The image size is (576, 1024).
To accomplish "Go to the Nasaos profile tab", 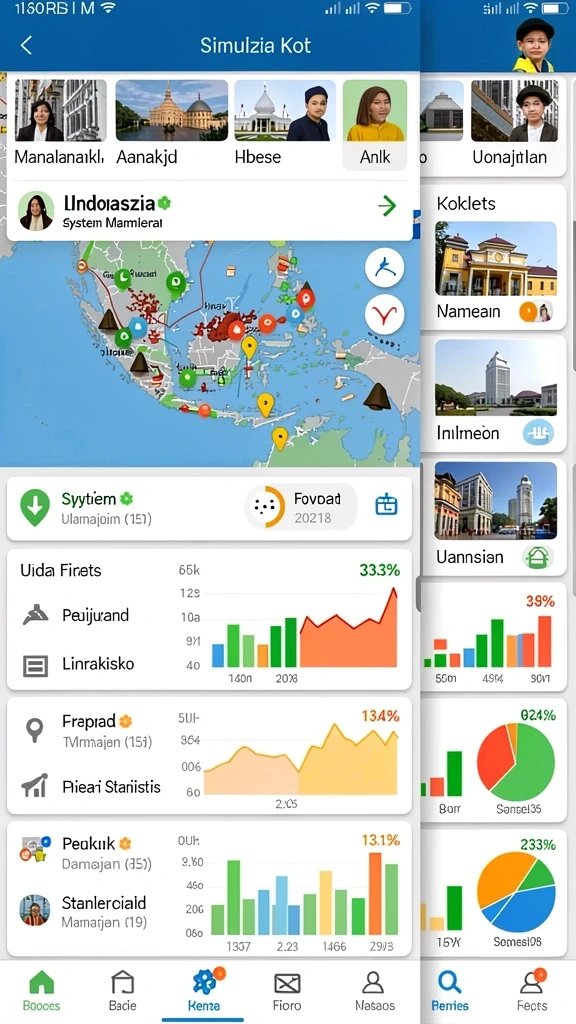I will click(x=373, y=990).
